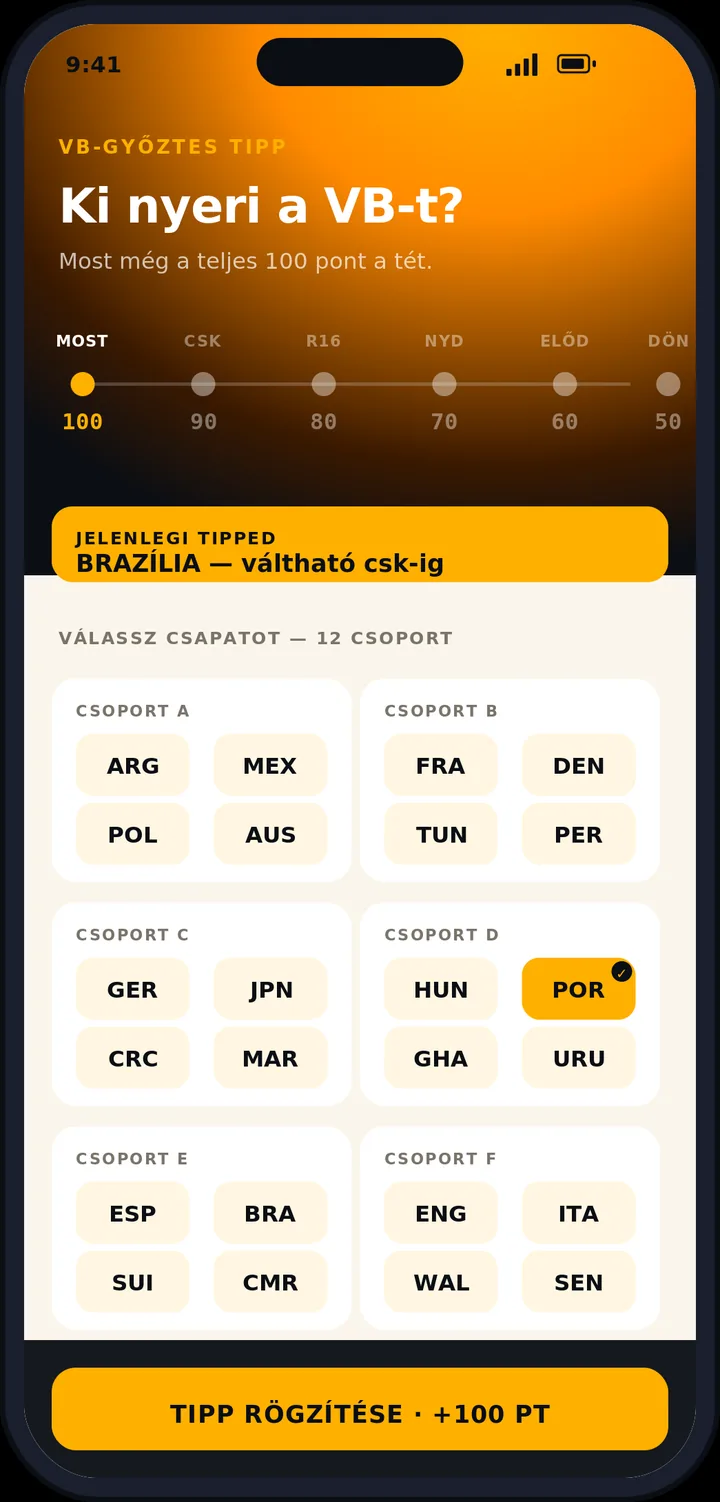Select ESP as winner pick
The image size is (720, 1502).
point(133,1214)
